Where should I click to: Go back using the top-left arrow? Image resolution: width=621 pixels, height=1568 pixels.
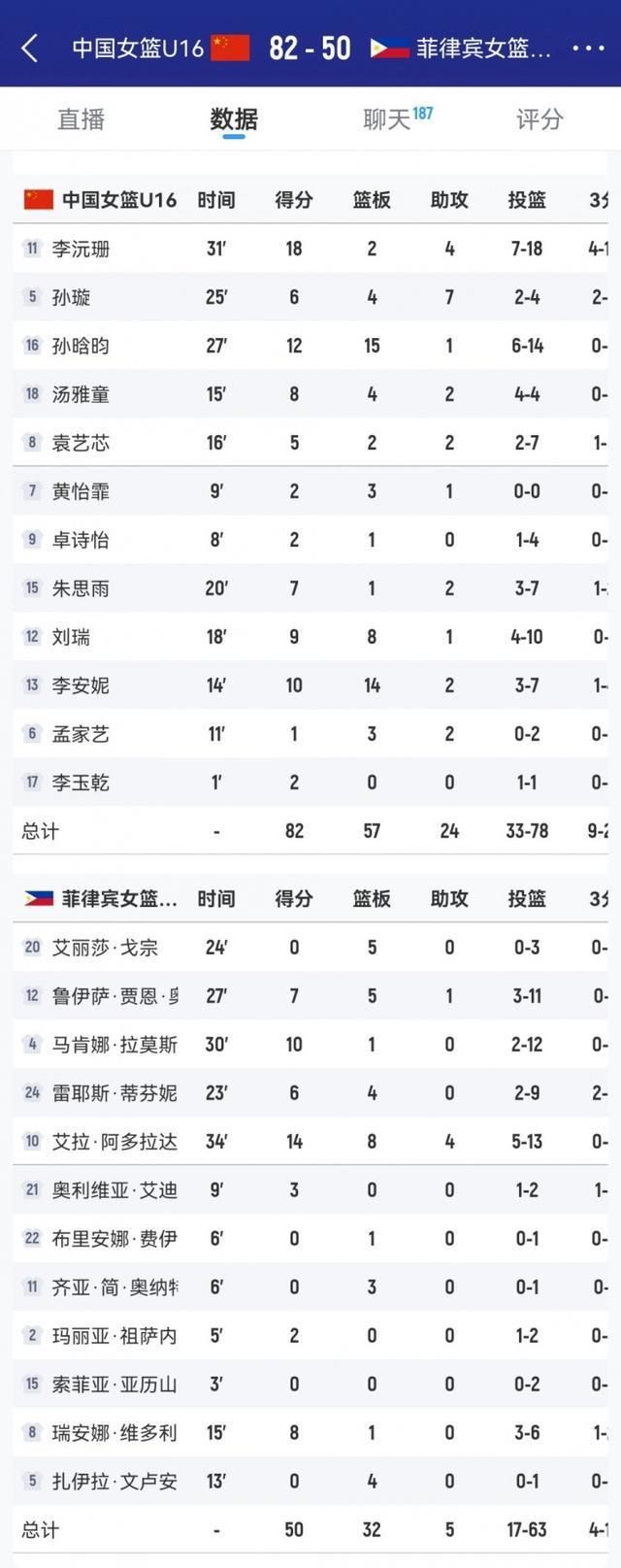pyautogui.click(x=29, y=48)
